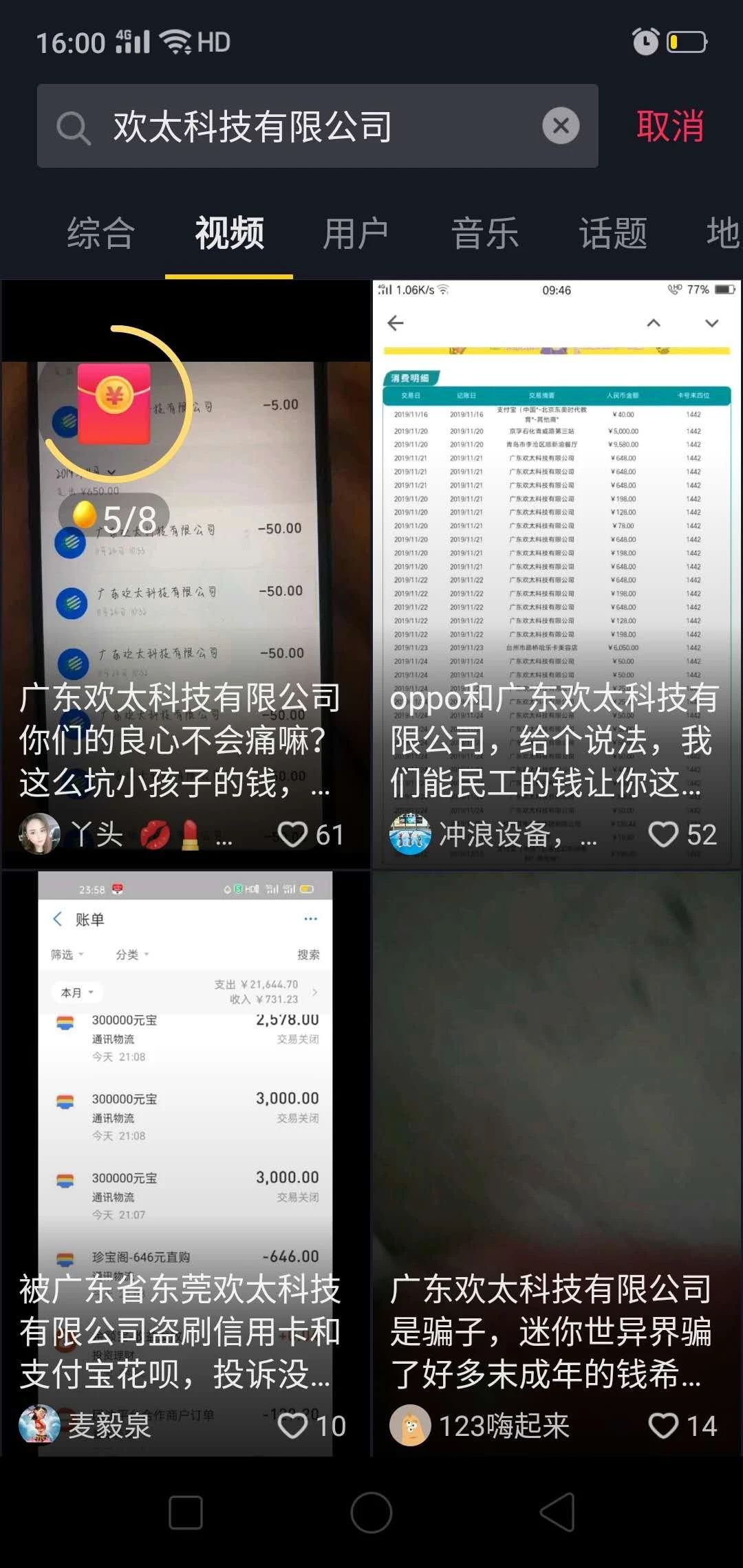
Task: Clear the search text with the X button
Action: pos(561,126)
